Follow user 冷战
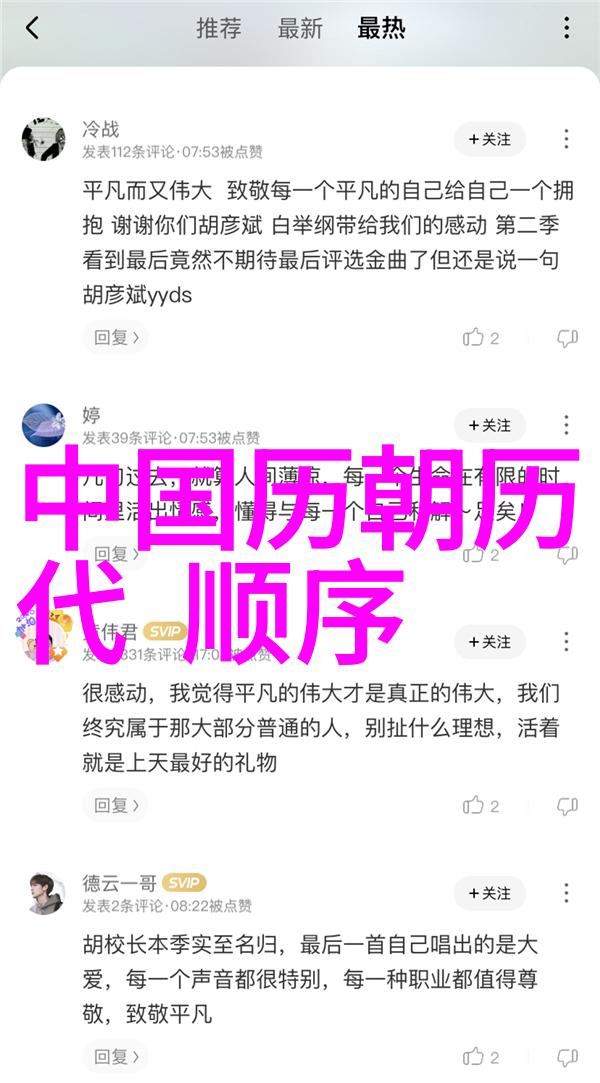This screenshot has height=1083, width=600. point(489,140)
